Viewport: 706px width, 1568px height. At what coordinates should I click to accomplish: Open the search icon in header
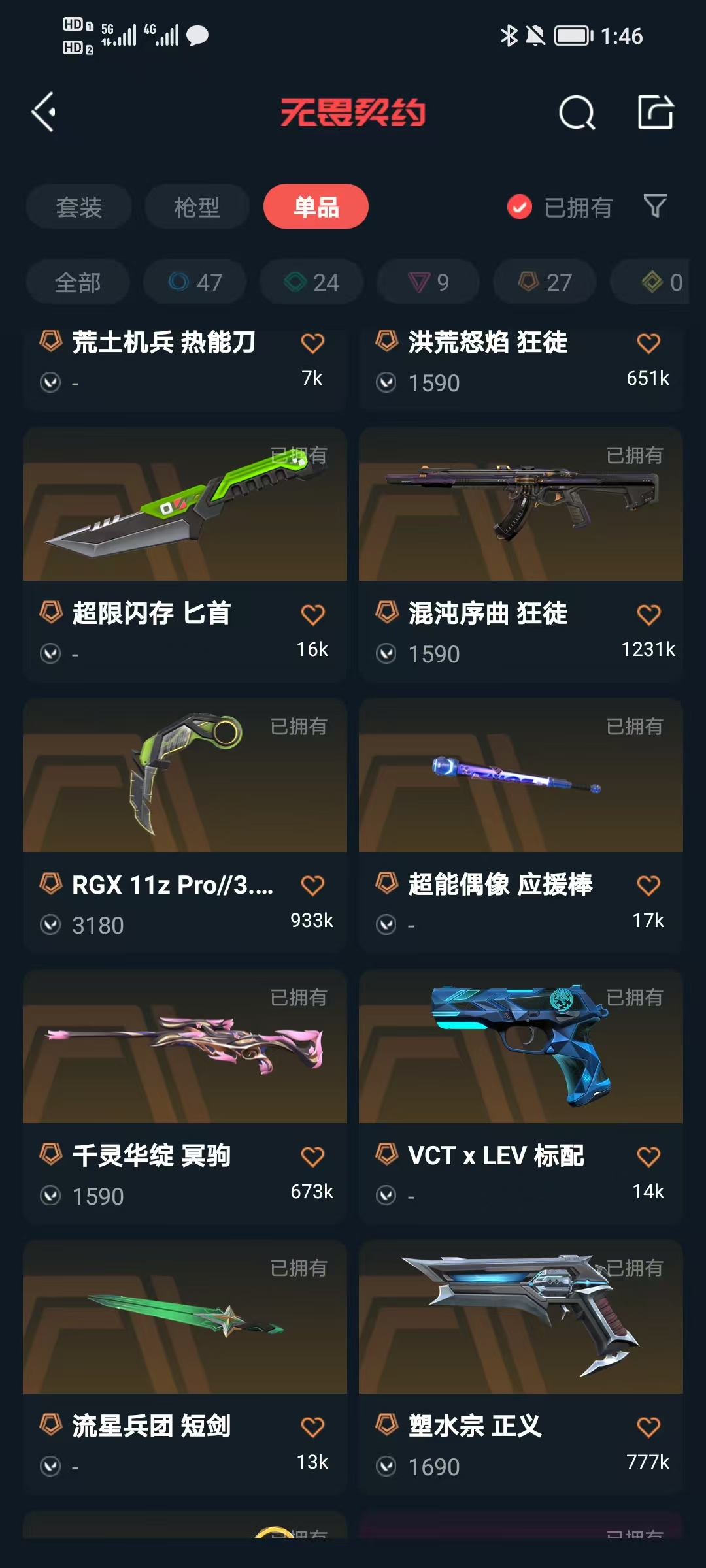577,113
